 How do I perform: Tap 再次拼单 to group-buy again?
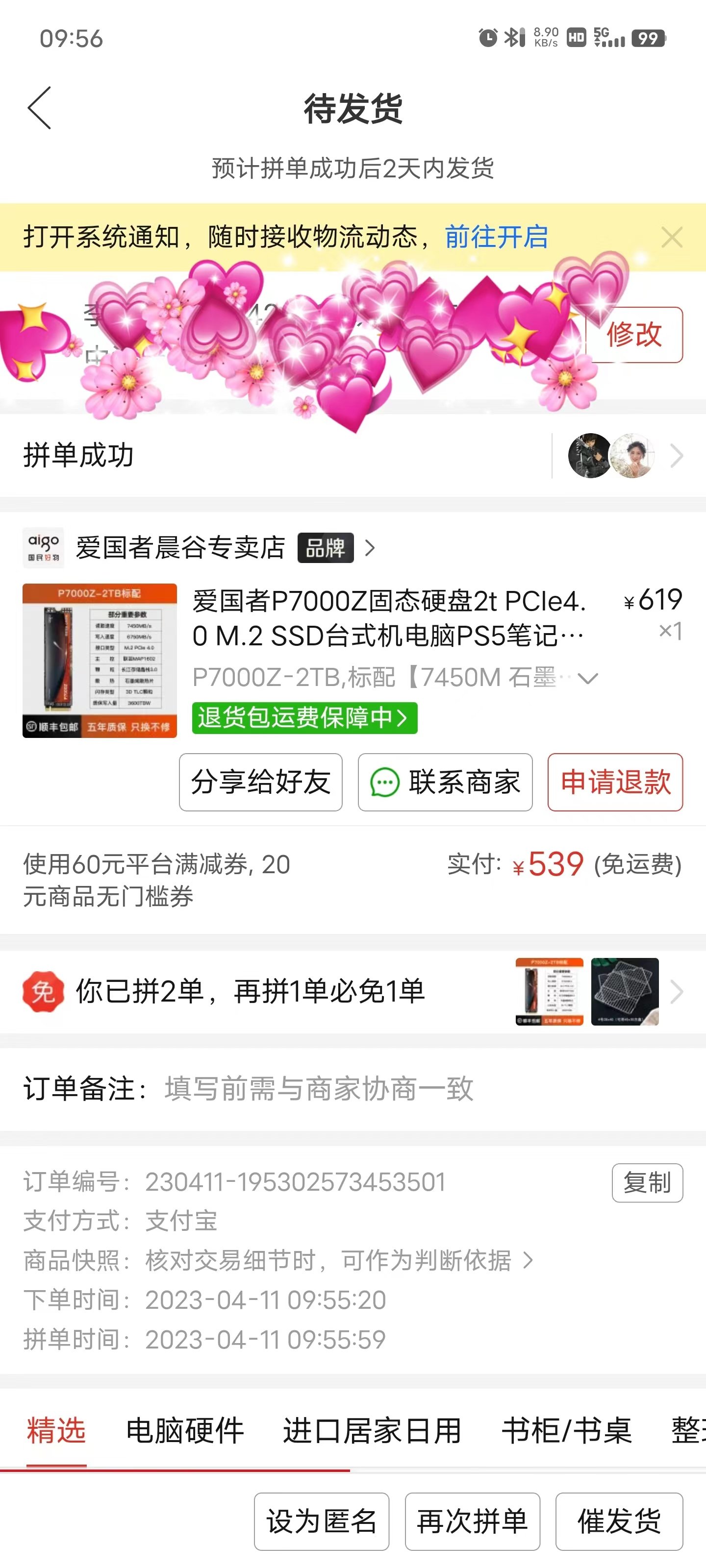pyautogui.click(x=472, y=1521)
